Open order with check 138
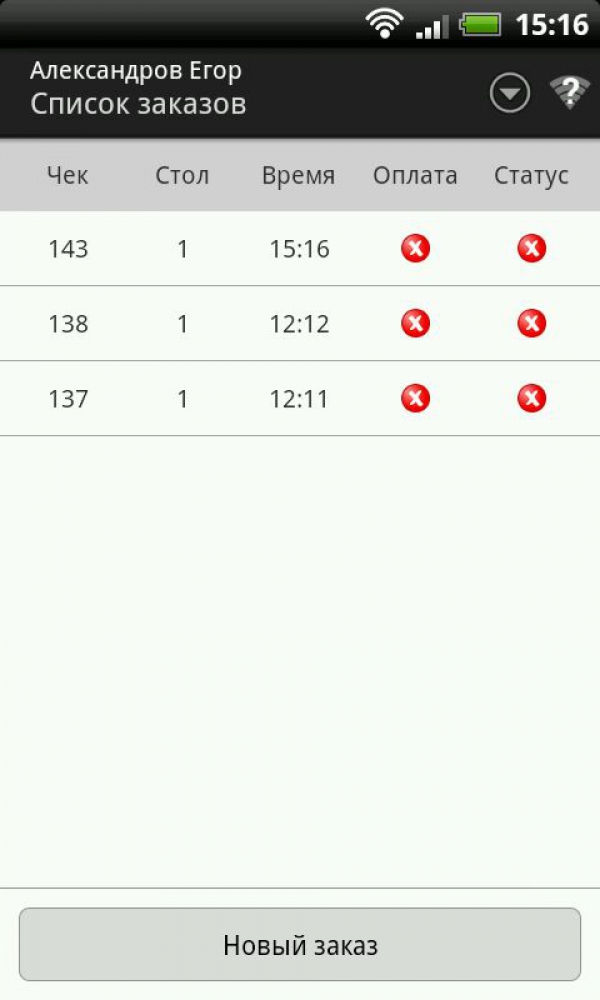The image size is (600, 1000). click(300, 324)
